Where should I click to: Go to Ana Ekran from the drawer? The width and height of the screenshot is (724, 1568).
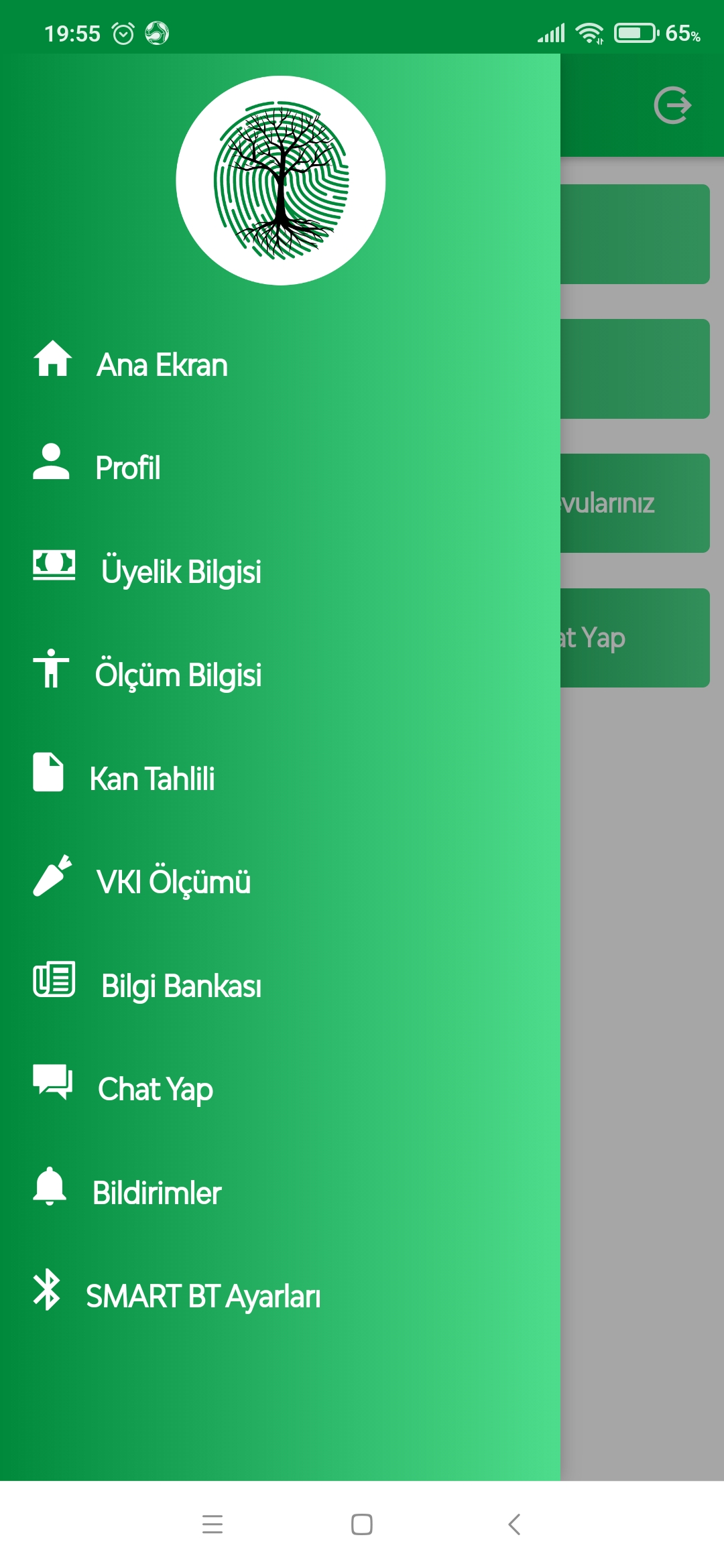click(x=280, y=365)
